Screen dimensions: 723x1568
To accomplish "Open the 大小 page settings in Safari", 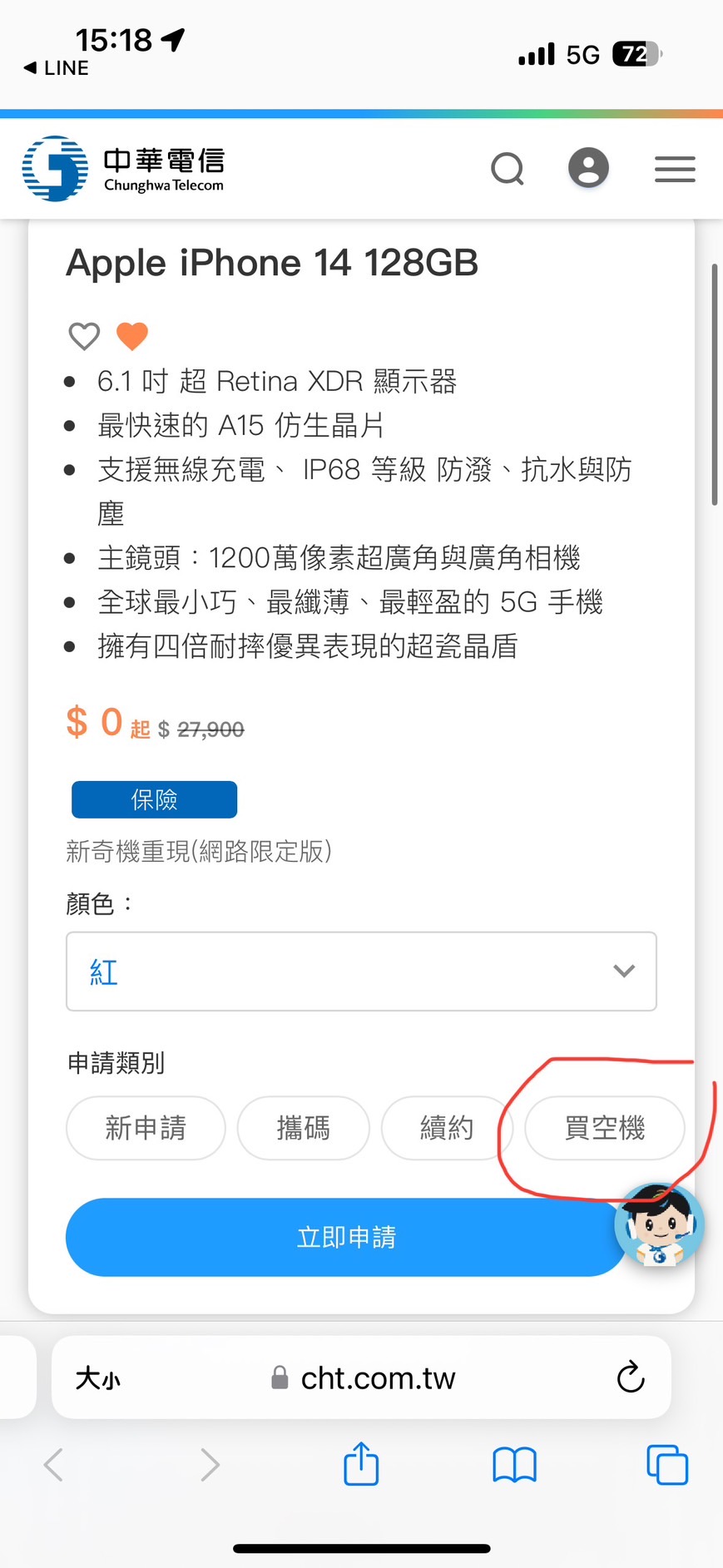I will [x=98, y=1378].
